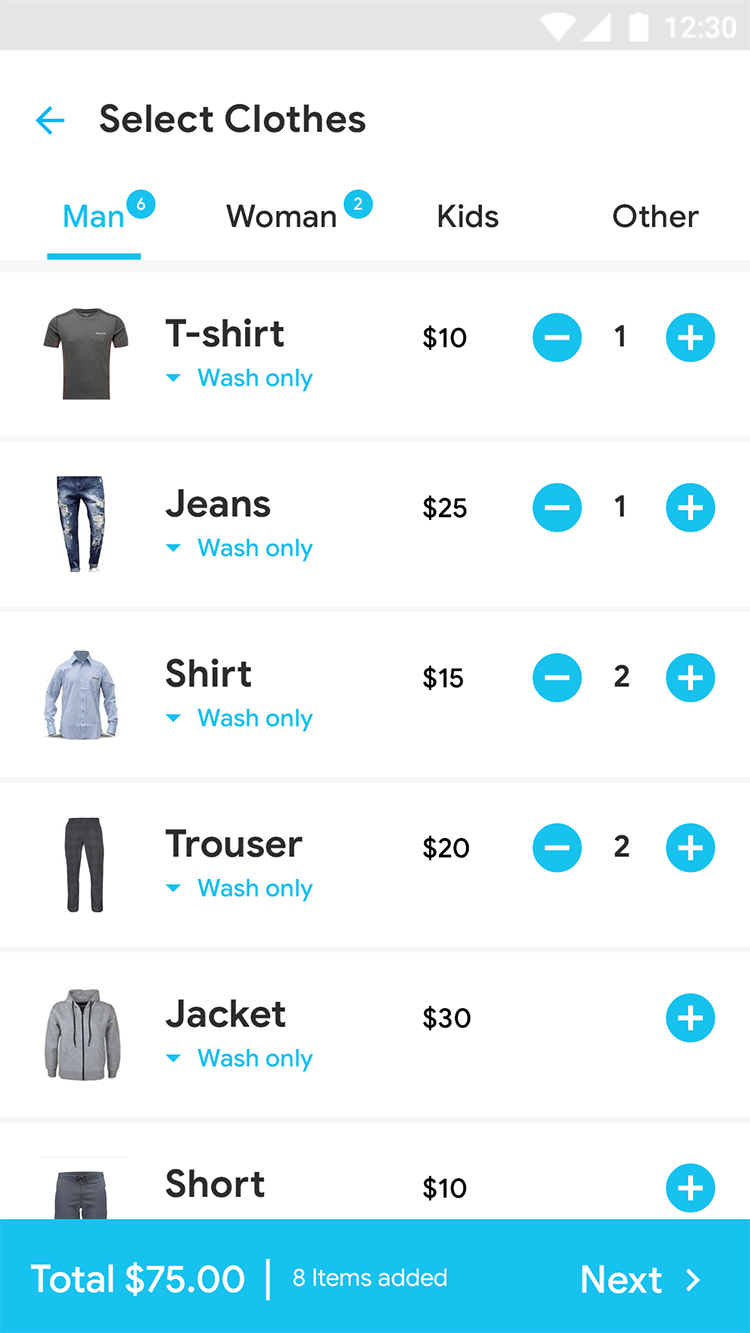
Task: Select the Other category tab
Action: [x=655, y=216]
